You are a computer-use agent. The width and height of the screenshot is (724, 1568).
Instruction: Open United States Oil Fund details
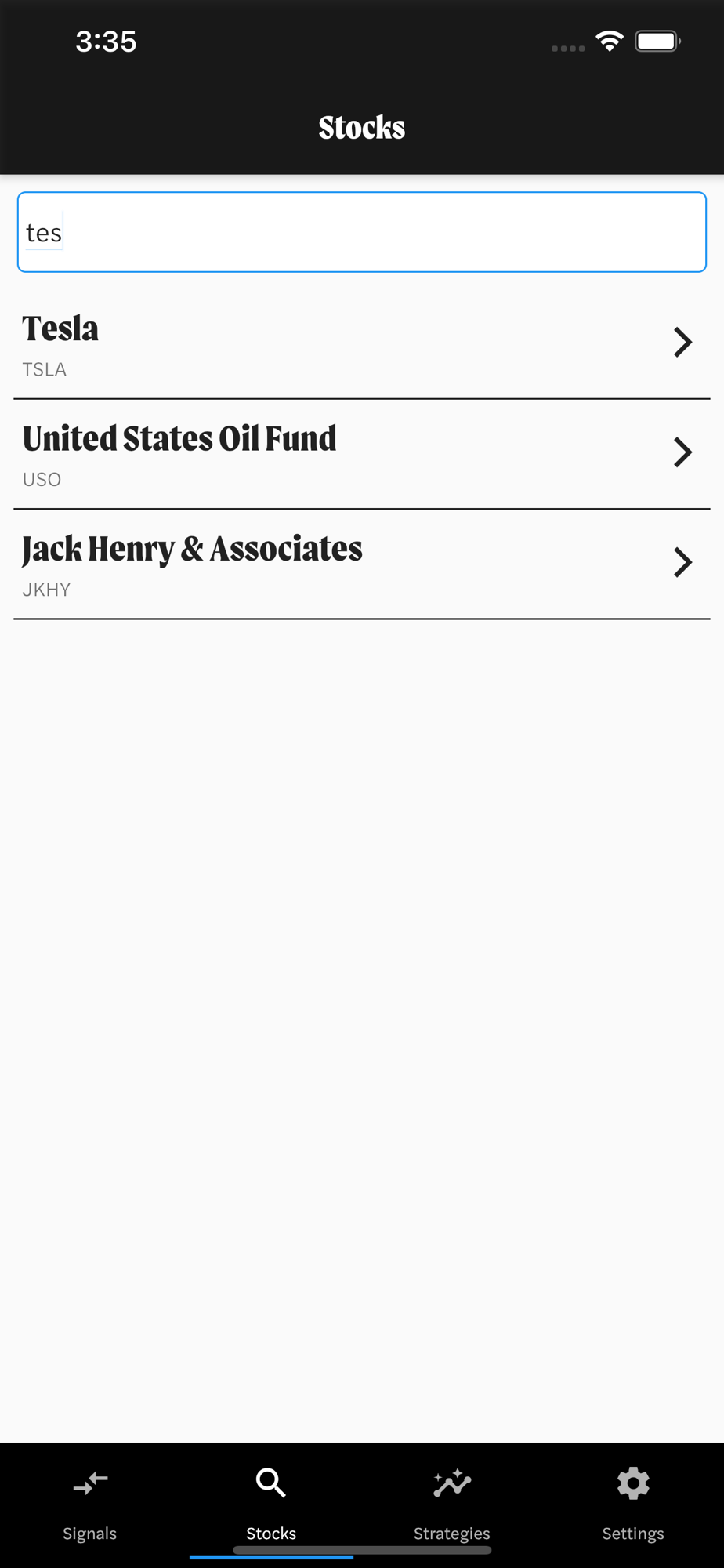pos(362,454)
